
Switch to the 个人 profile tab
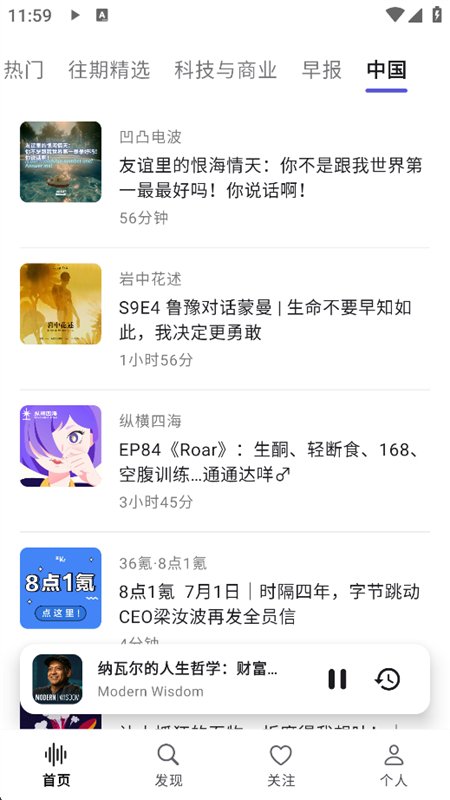(x=393, y=765)
